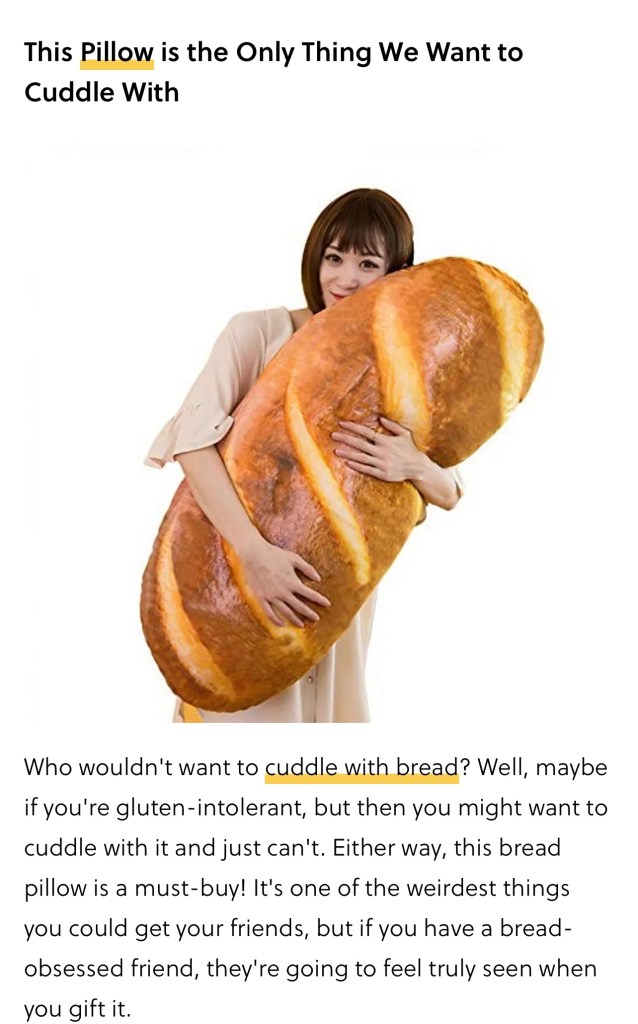Open the underlined Pillow link in the heading
The image size is (638, 1024).
point(117,52)
